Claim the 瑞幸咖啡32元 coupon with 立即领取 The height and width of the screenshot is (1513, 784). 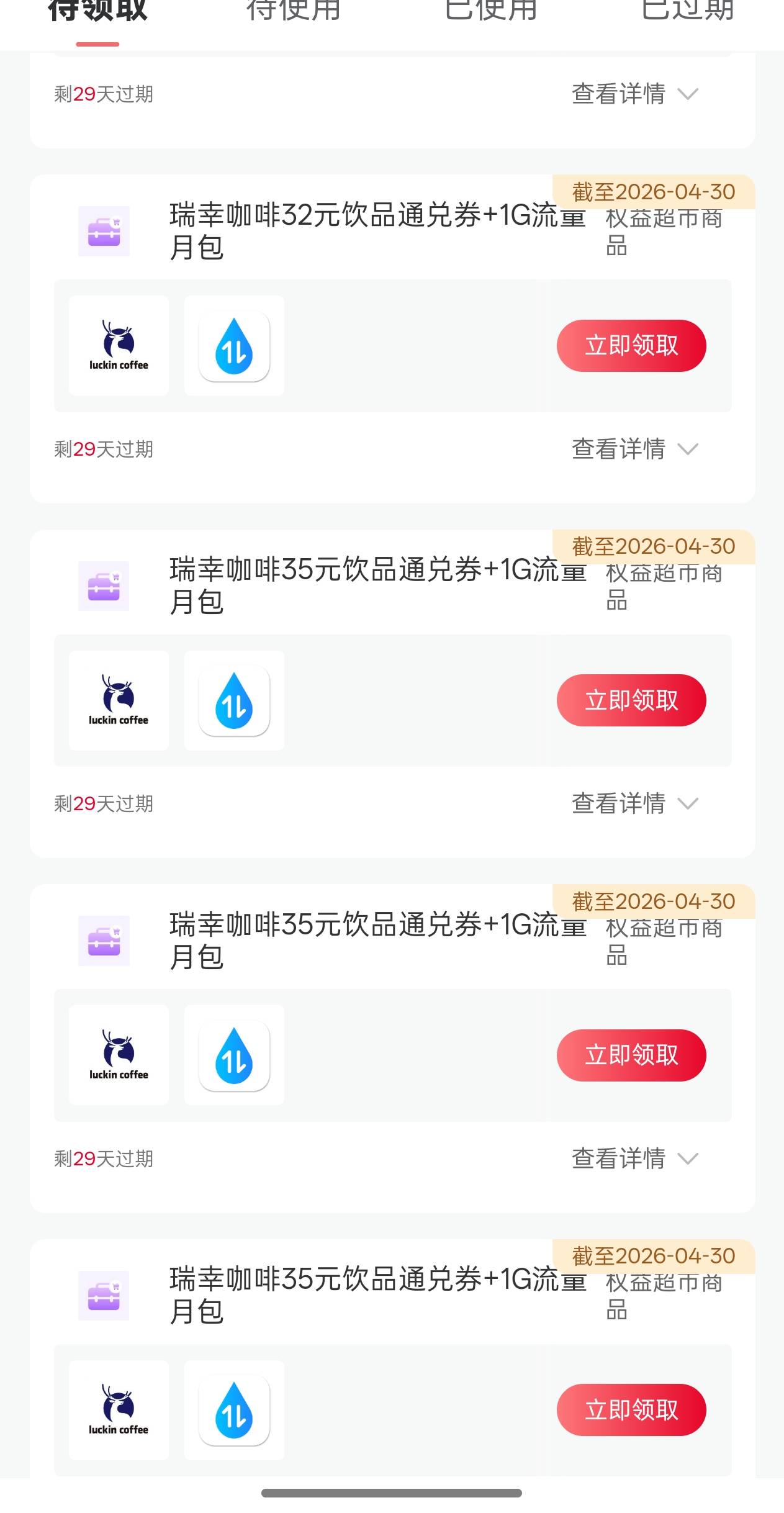[631, 346]
